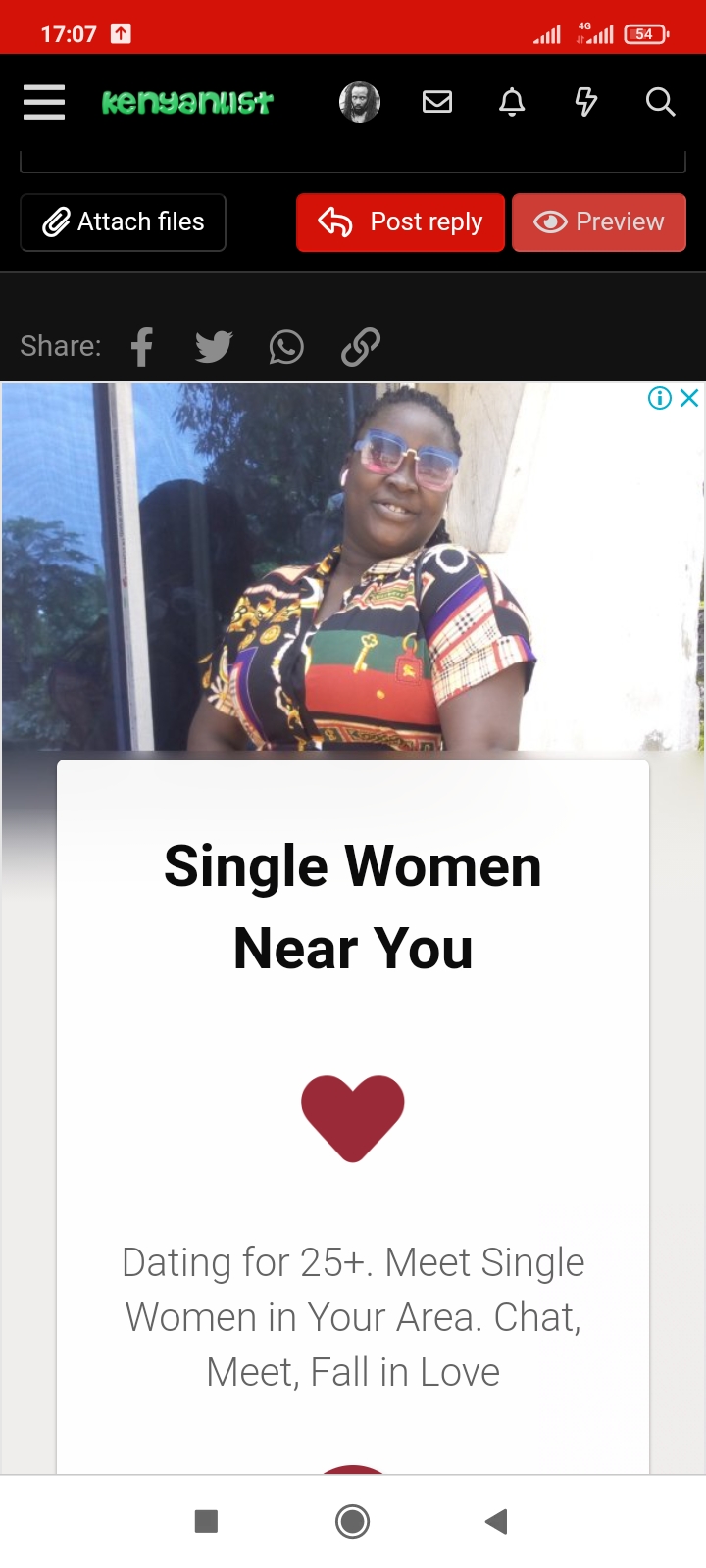Tap the Attach files button
Viewport: 706px width, 1568px height.
click(x=124, y=222)
